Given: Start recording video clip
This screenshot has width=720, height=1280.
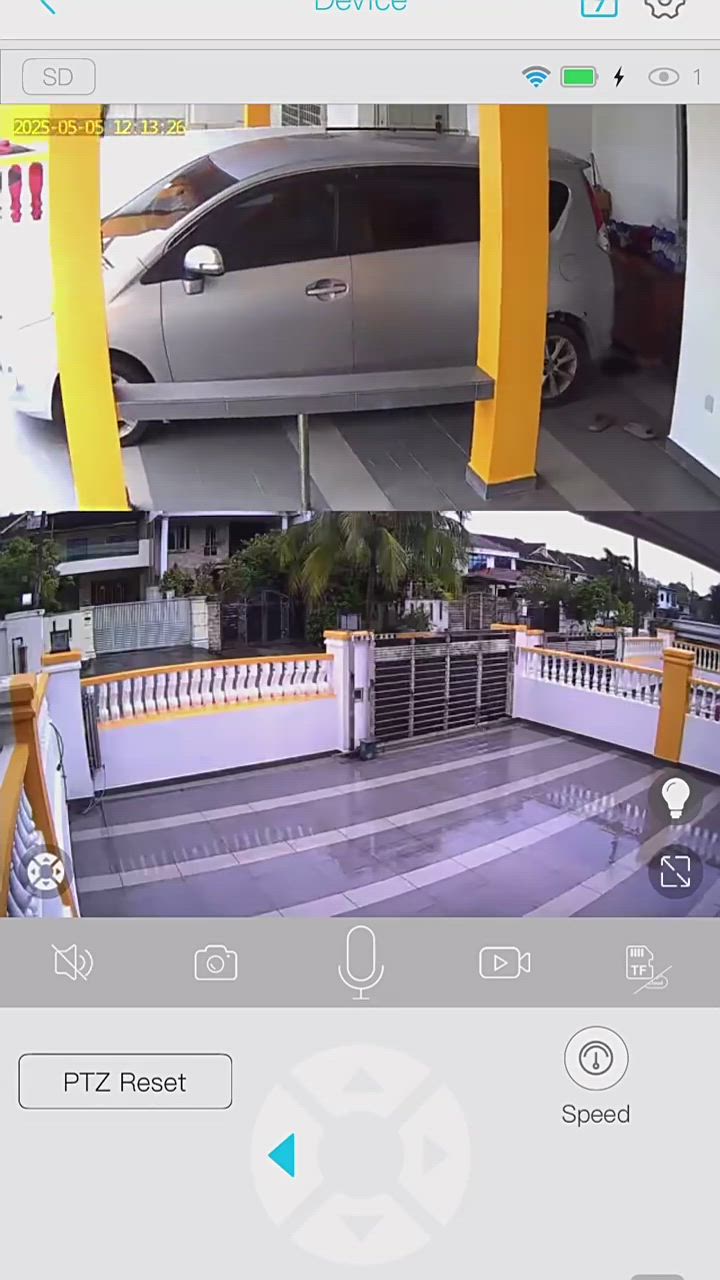Looking at the screenshot, I should tap(504, 963).
